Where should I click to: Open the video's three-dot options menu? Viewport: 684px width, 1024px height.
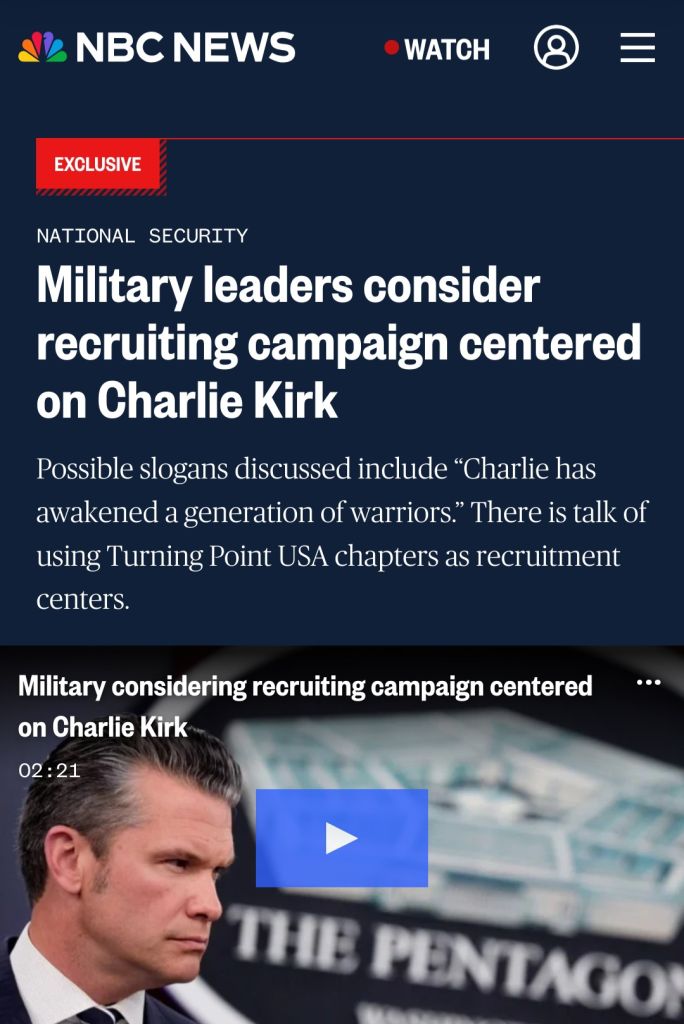[x=648, y=683]
